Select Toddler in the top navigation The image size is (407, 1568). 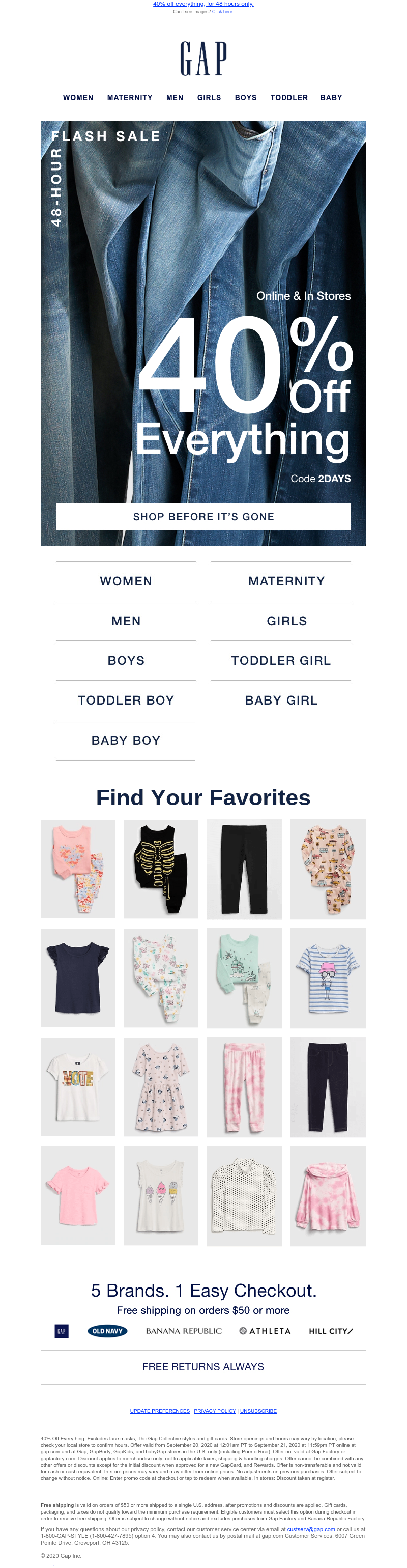pos(289,97)
